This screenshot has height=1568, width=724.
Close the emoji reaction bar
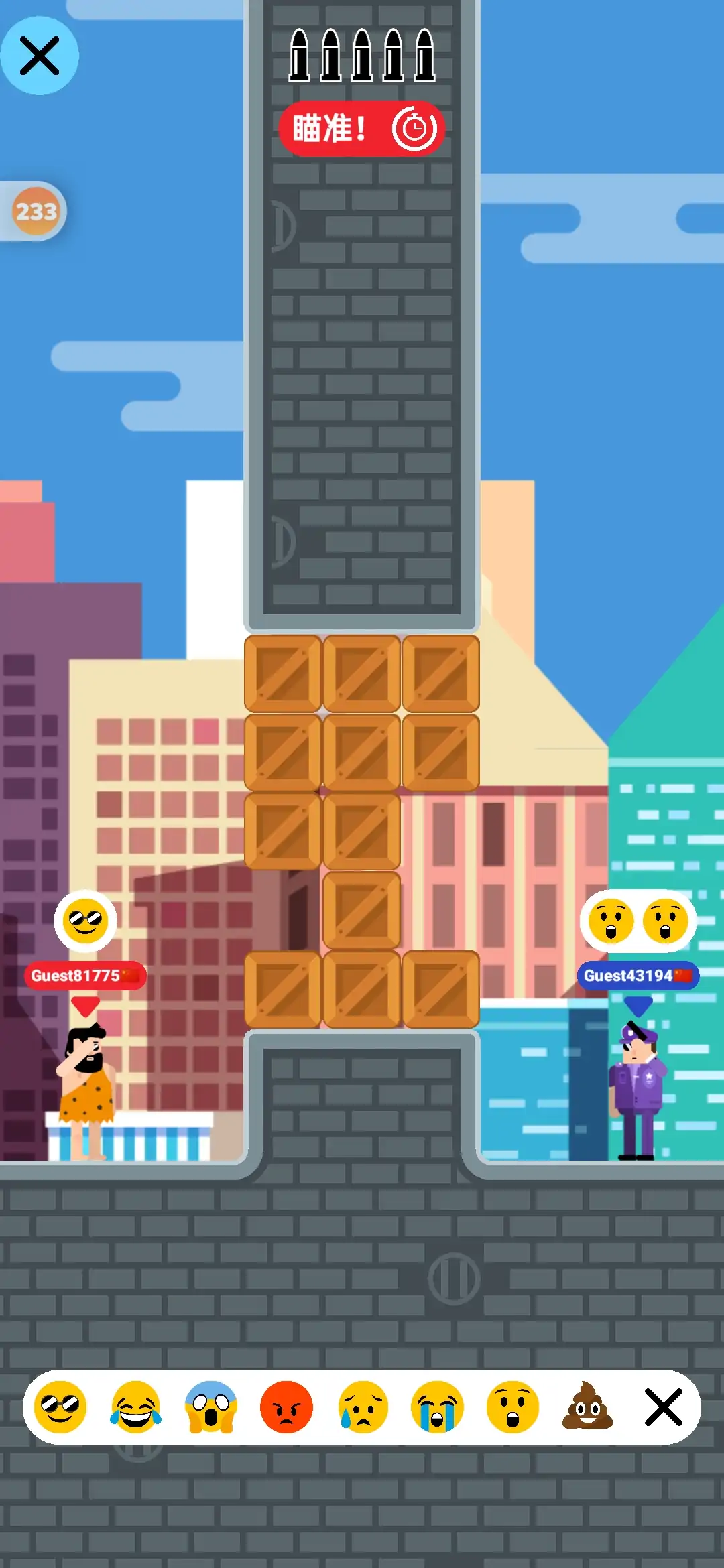(x=663, y=1407)
